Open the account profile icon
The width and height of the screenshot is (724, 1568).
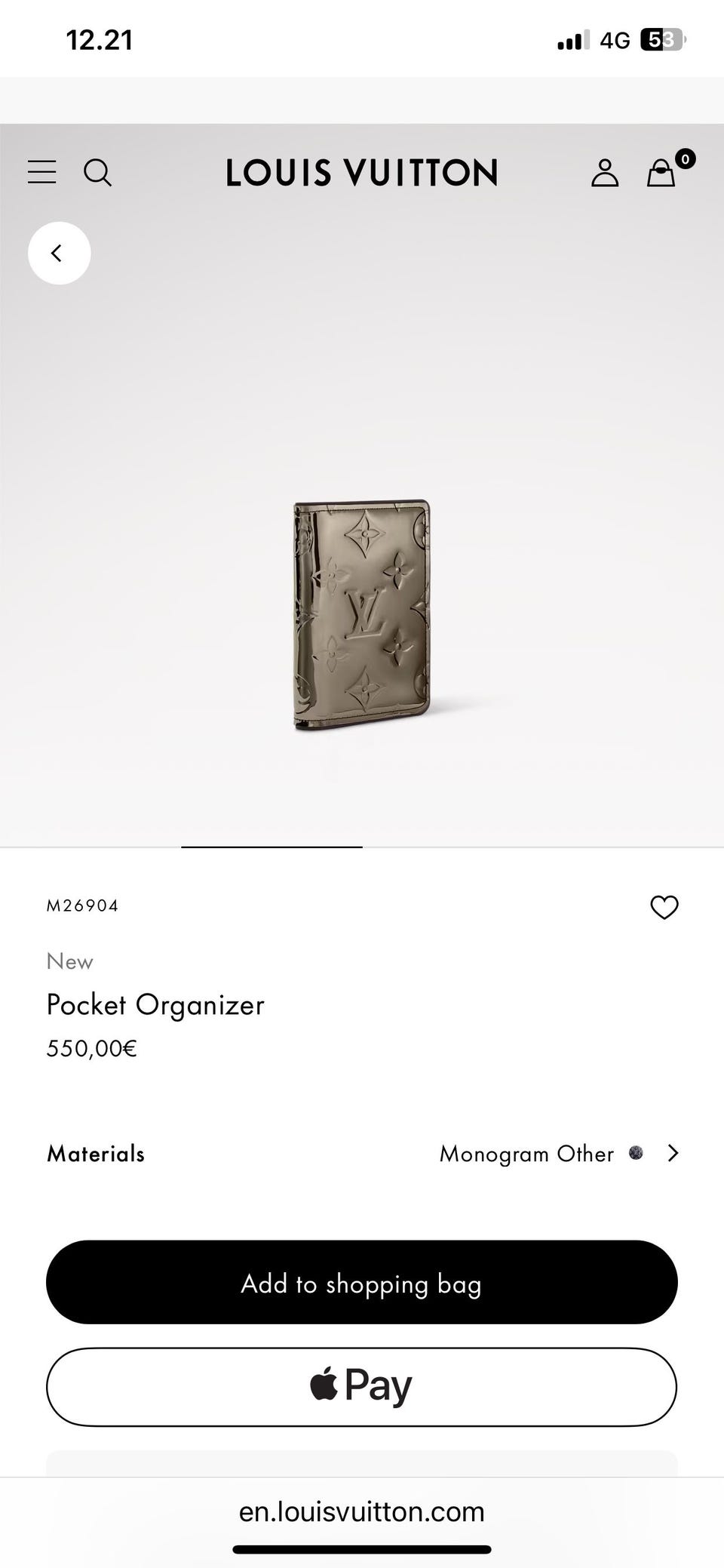(604, 172)
